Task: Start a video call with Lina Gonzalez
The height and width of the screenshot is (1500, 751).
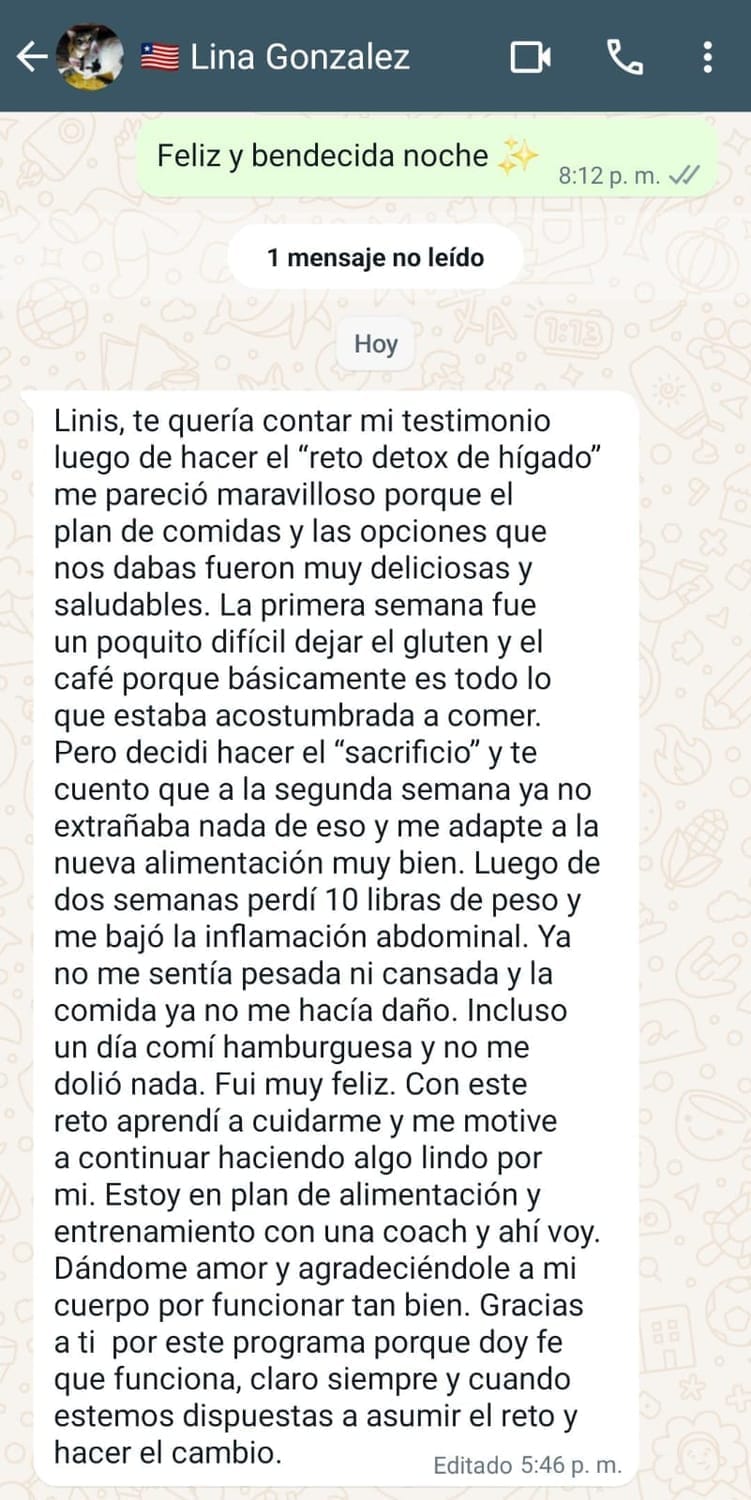Action: 531,57
